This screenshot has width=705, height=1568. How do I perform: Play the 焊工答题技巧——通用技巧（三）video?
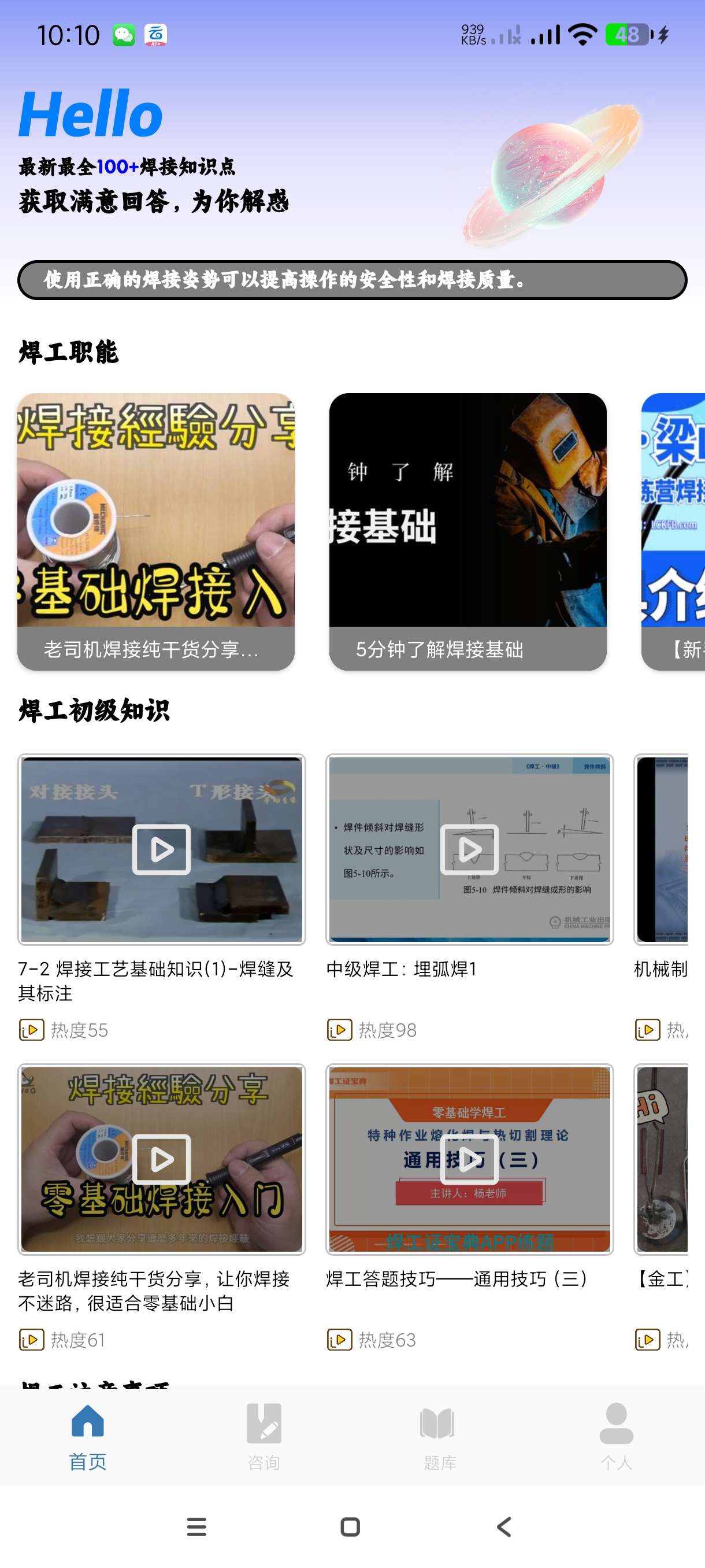point(469,1159)
